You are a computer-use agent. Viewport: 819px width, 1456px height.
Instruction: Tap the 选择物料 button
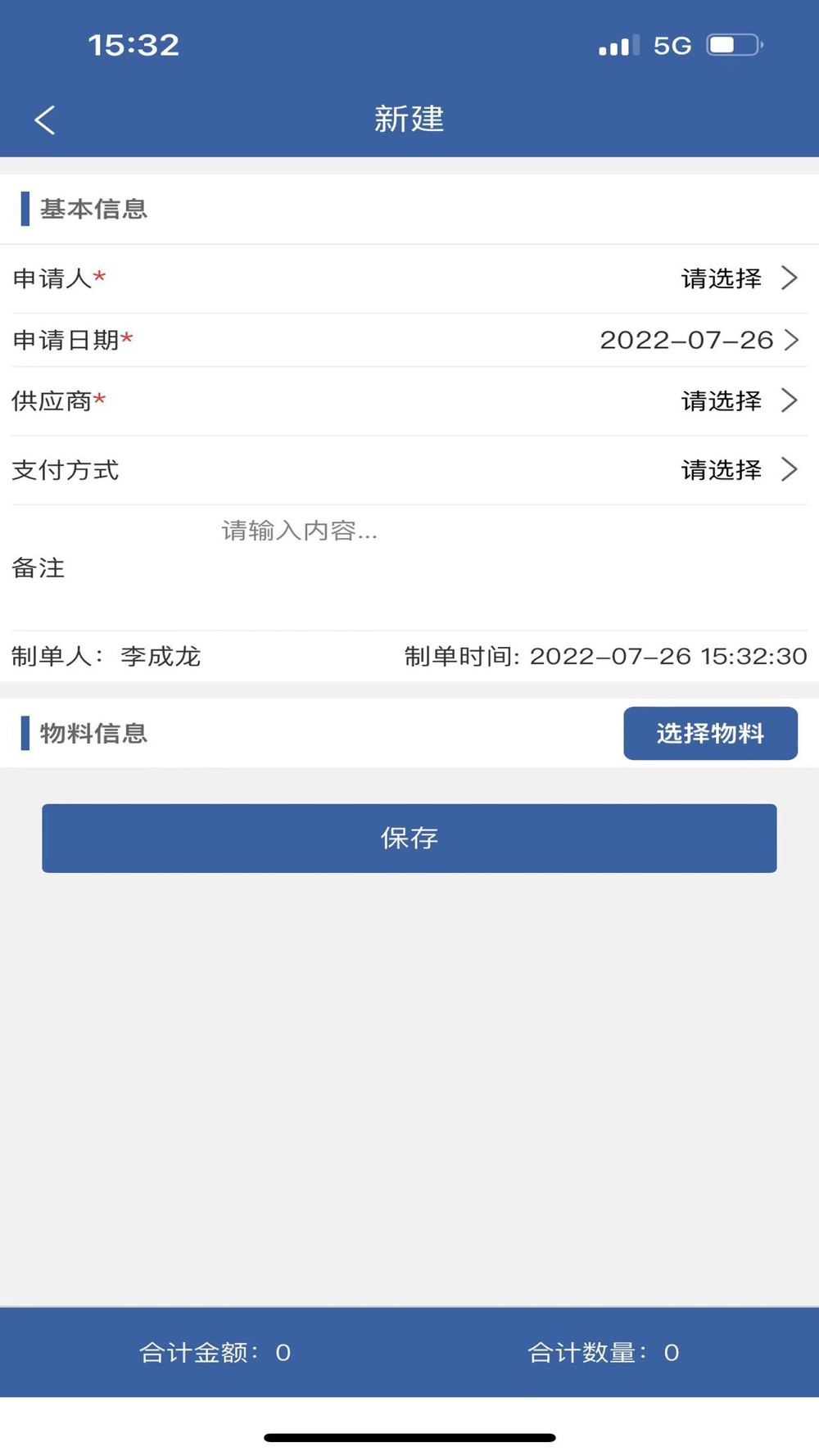[x=710, y=733]
